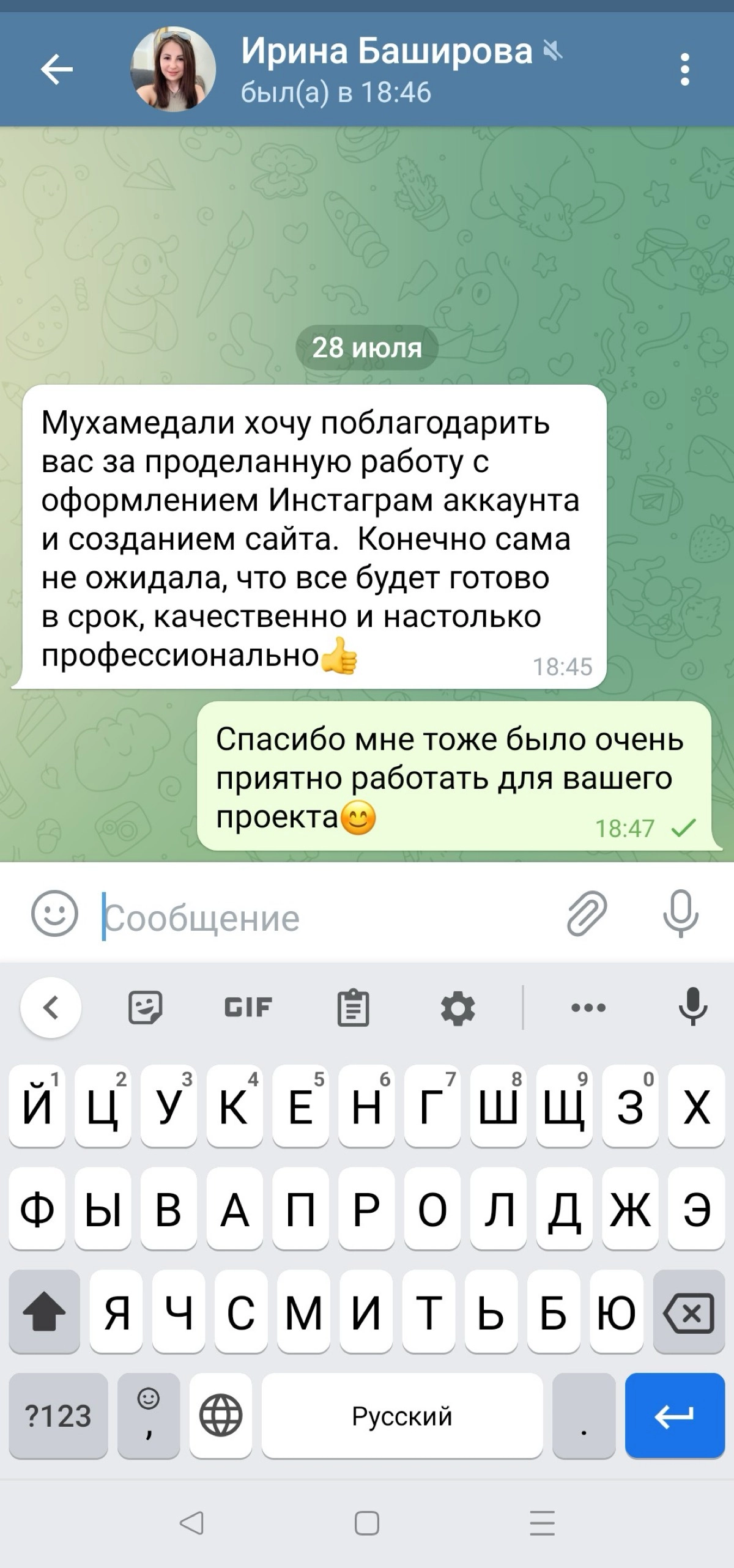This screenshot has height=1568, width=734.
Task: Go back from the chat with Ирина Баширова
Action: (x=56, y=69)
